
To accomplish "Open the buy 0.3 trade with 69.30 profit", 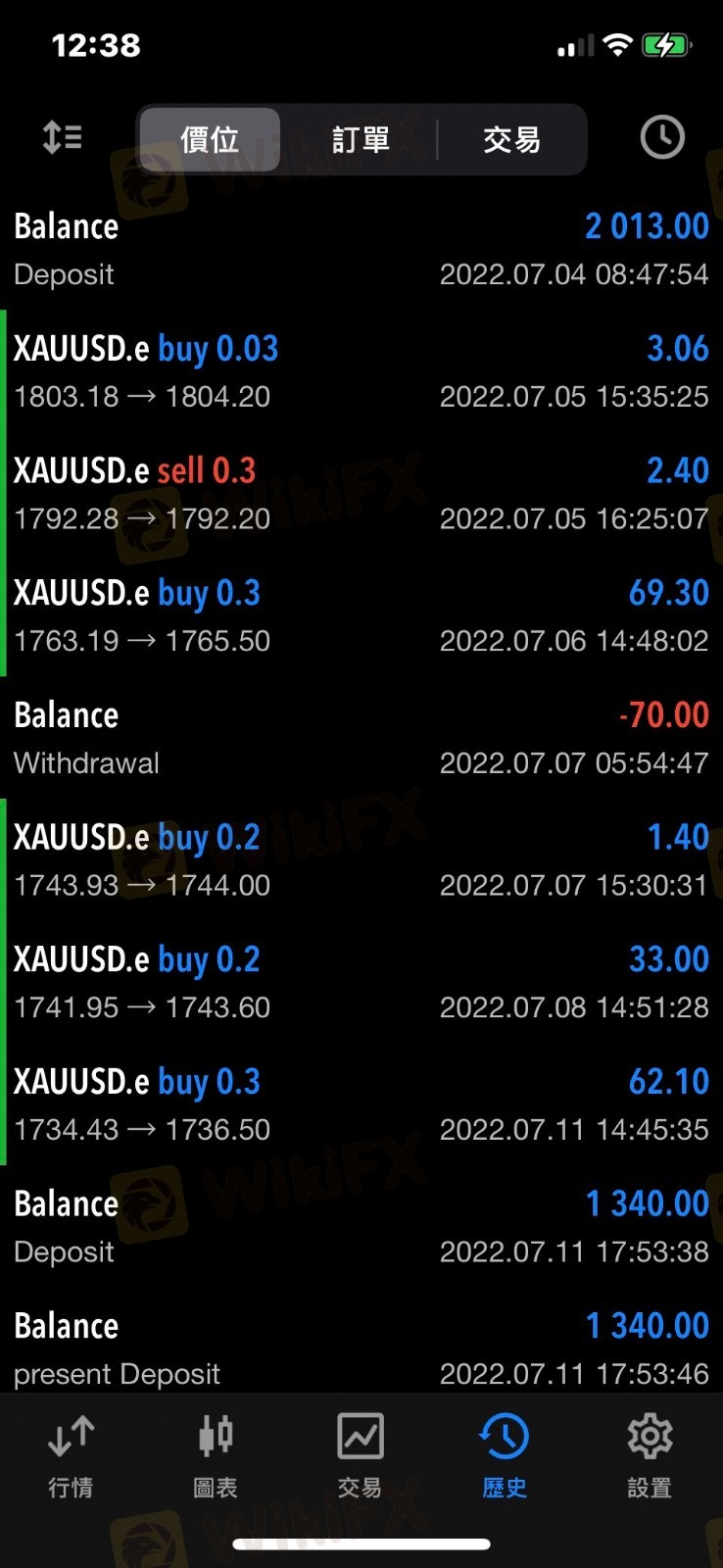I will pos(361,615).
